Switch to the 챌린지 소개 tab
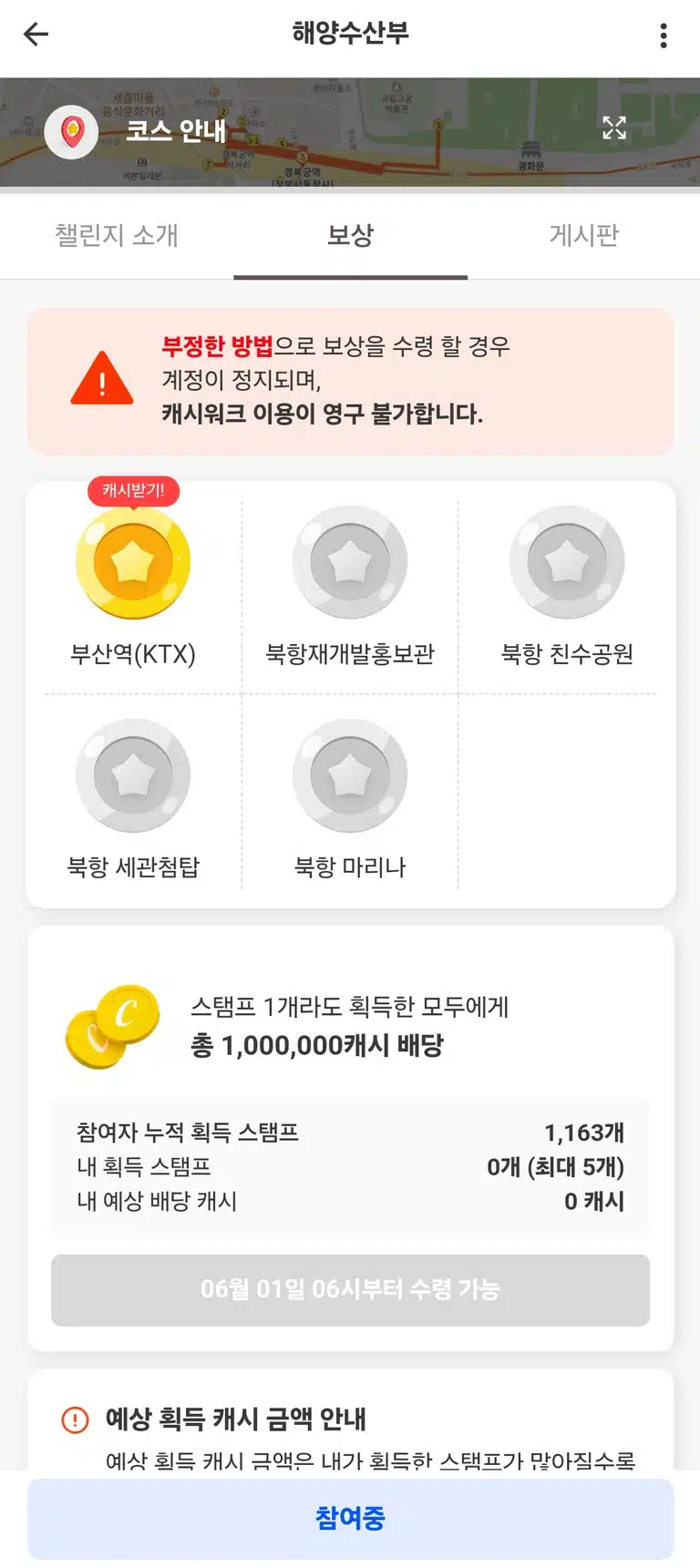 click(117, 235)
